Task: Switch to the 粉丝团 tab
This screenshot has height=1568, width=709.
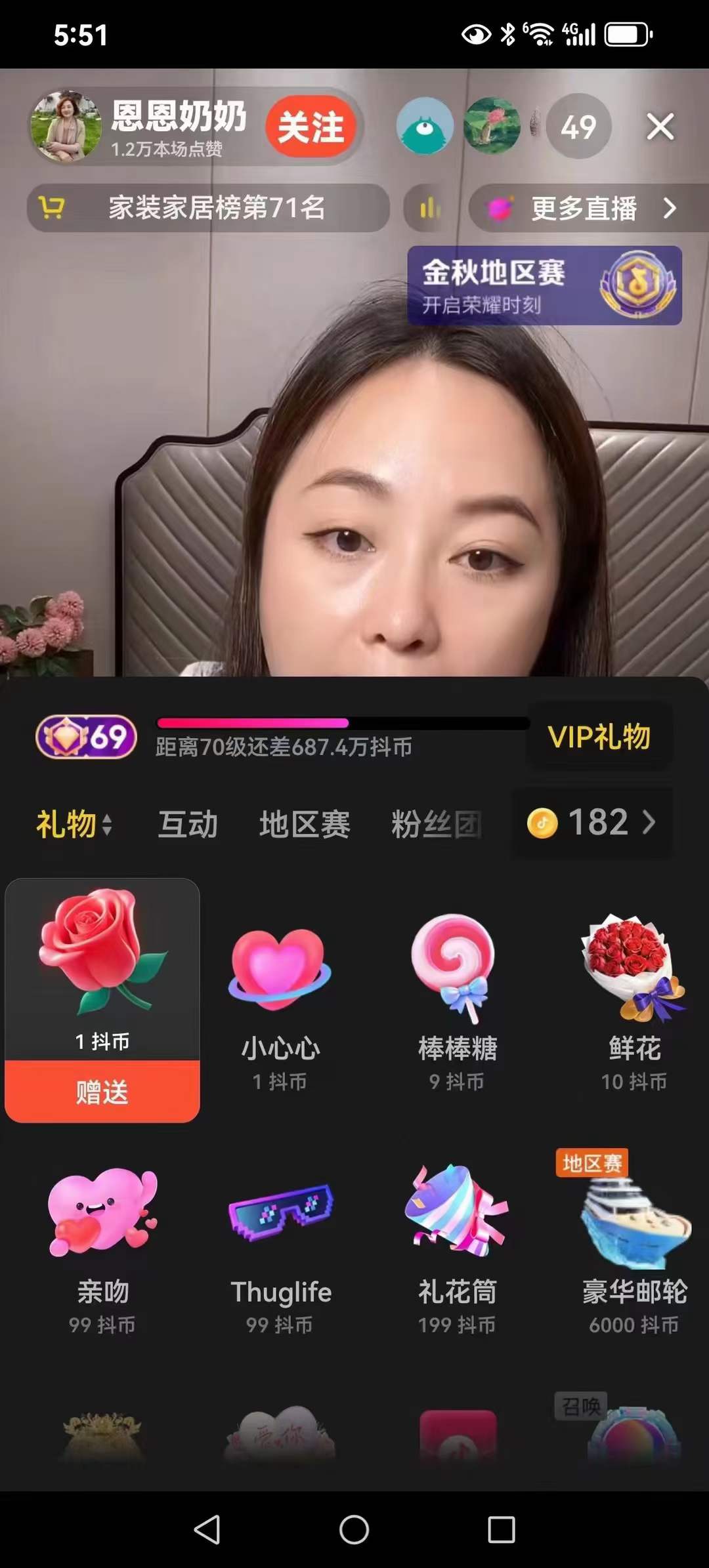Action: point(436,824)
